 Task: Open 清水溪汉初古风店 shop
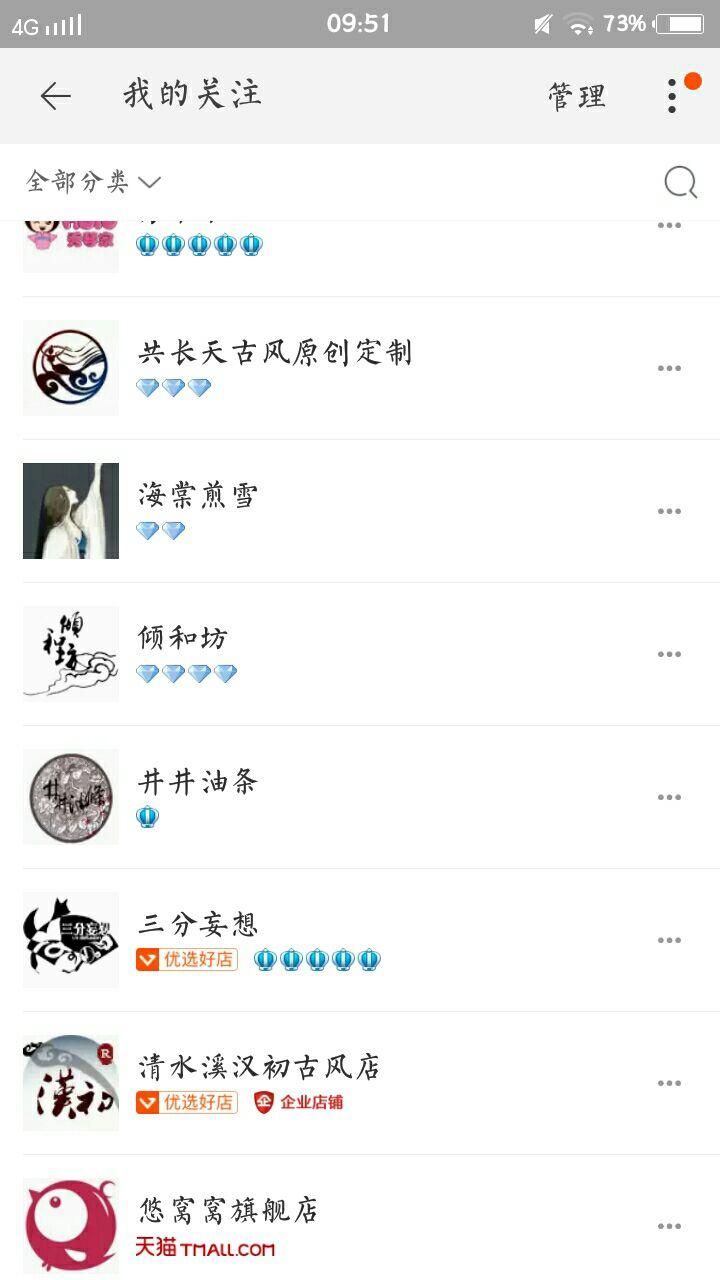(259, 1068)
